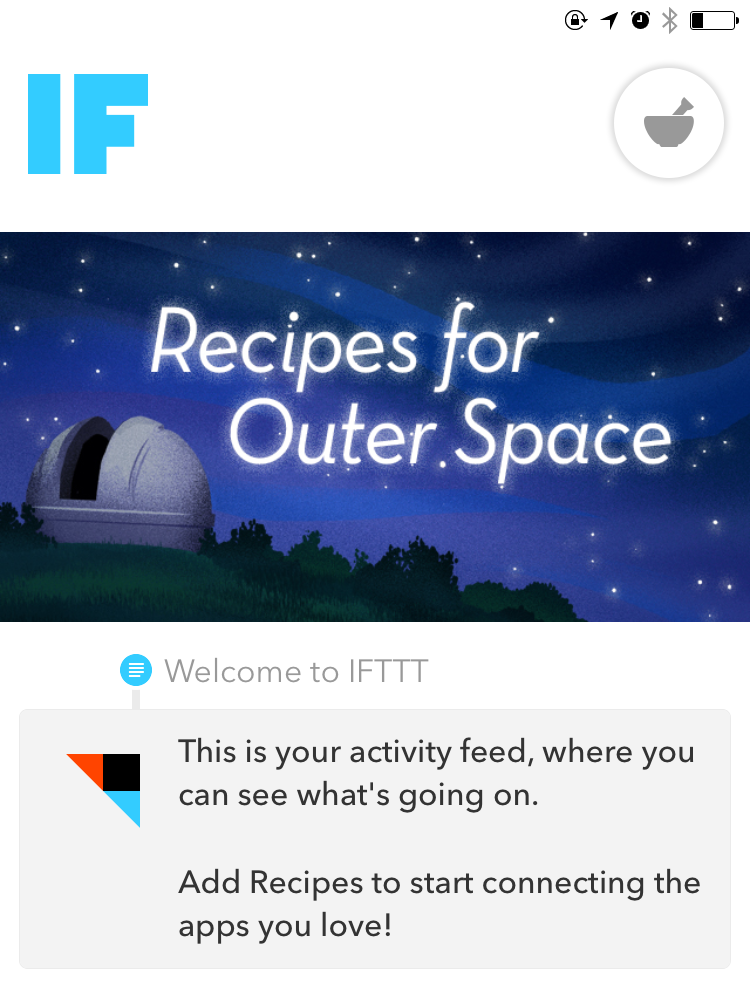Open the Recipes for Outer Space banner
This screenshot has width=750, height=990.
tap(375, 426)
